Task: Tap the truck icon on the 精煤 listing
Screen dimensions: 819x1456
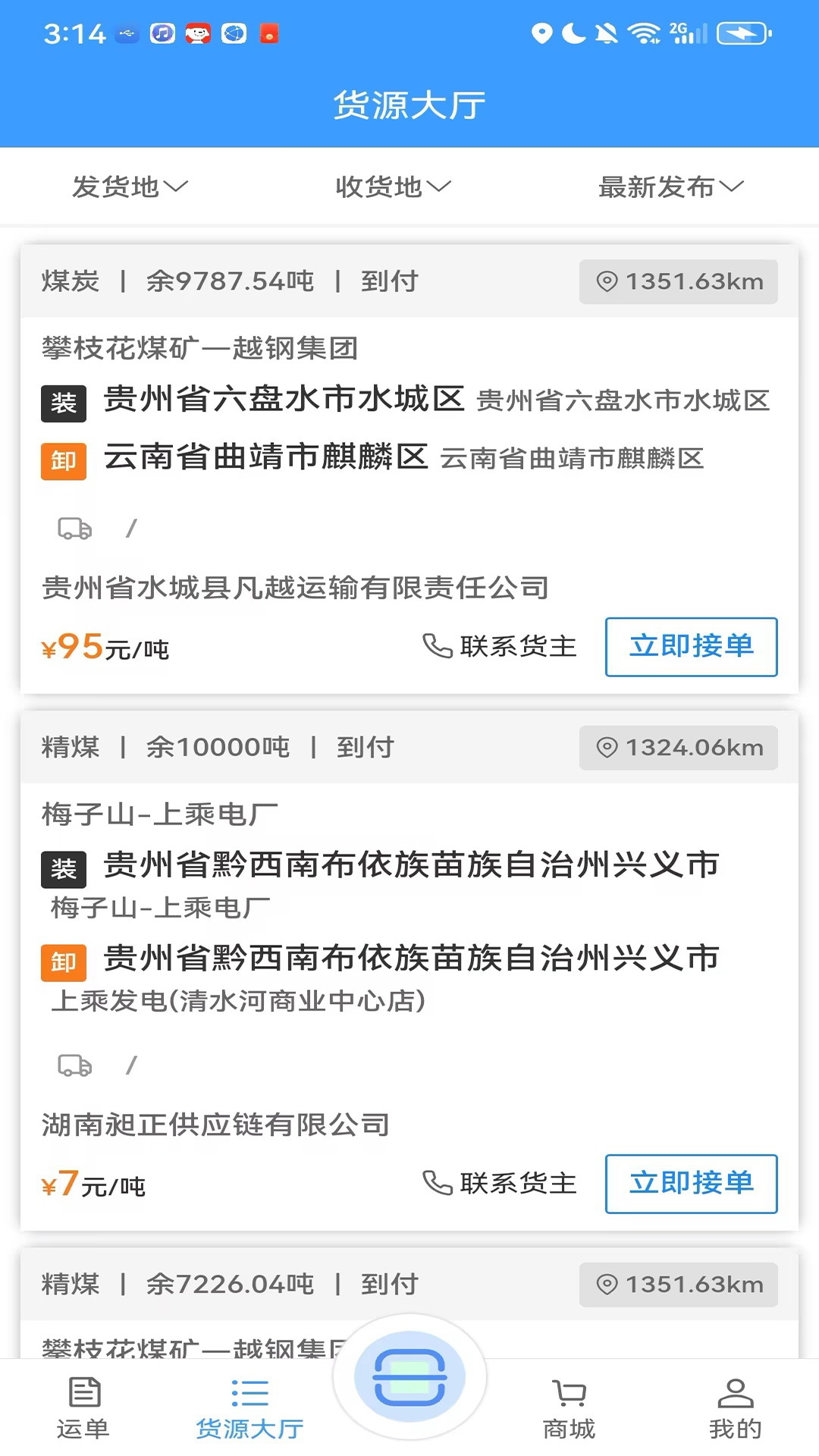Action: [x=74, y=1065]
